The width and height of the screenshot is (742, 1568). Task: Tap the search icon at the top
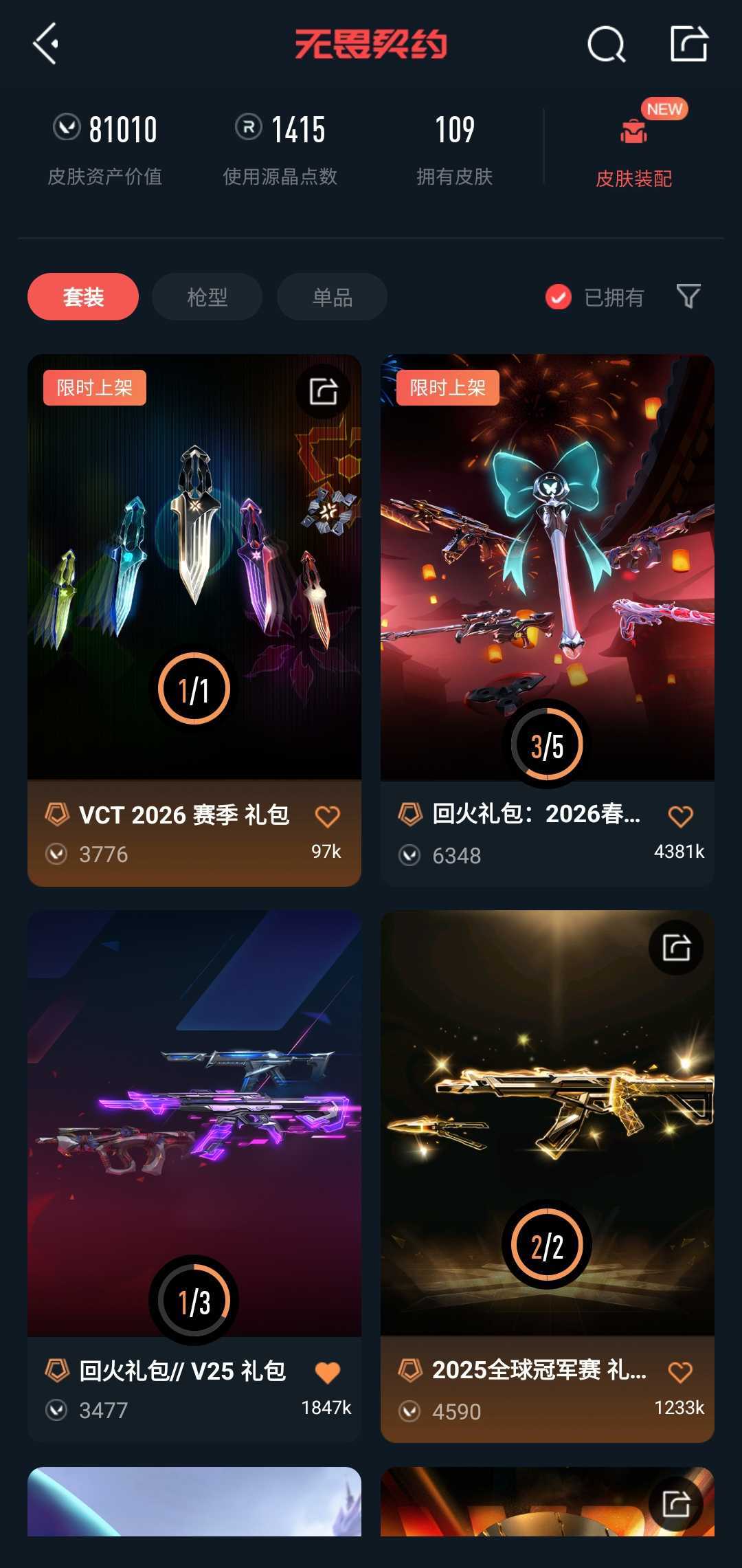(x=605, y=45)
